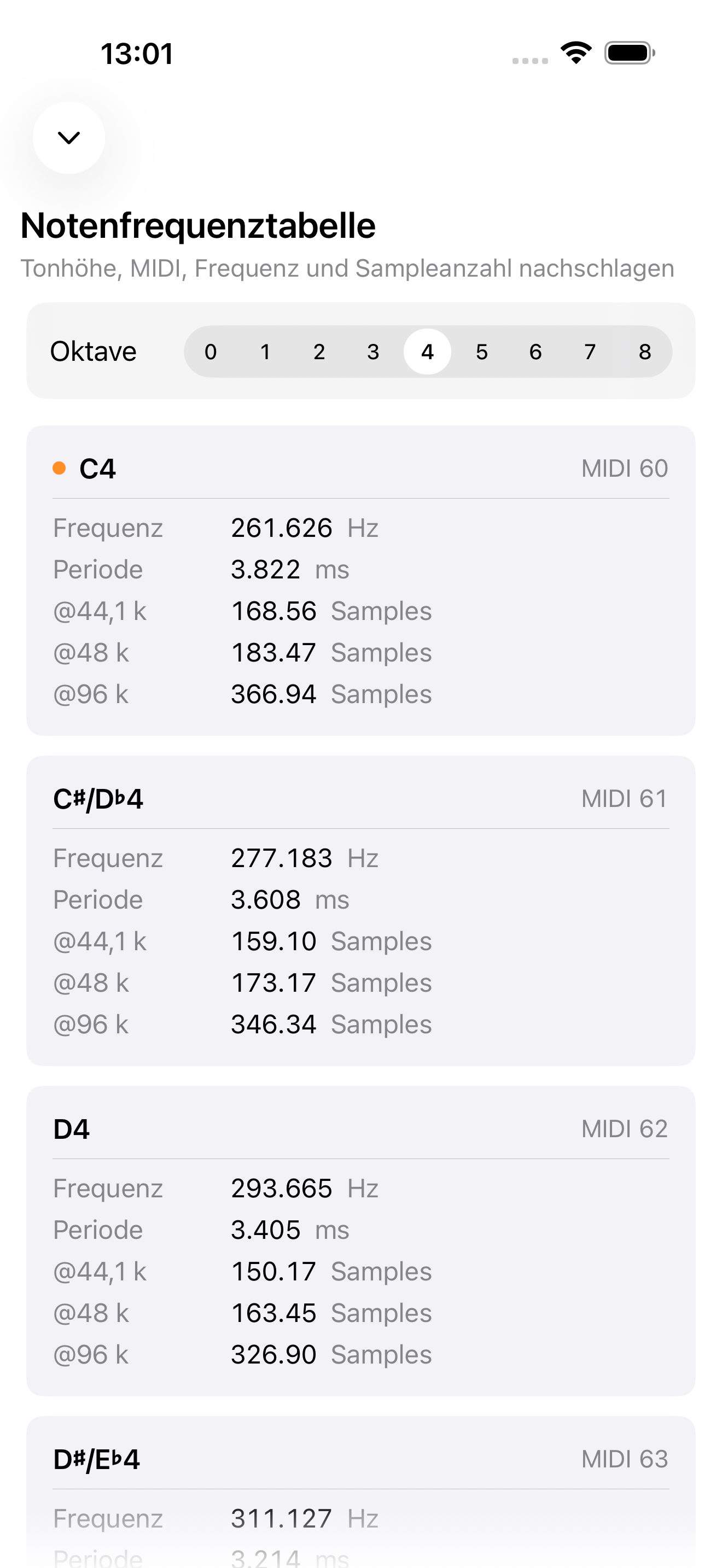Screen dimensions: 722x1568
Task: Tap the D#/Eb4 card heading
Action: click(x=99, y=1458)
